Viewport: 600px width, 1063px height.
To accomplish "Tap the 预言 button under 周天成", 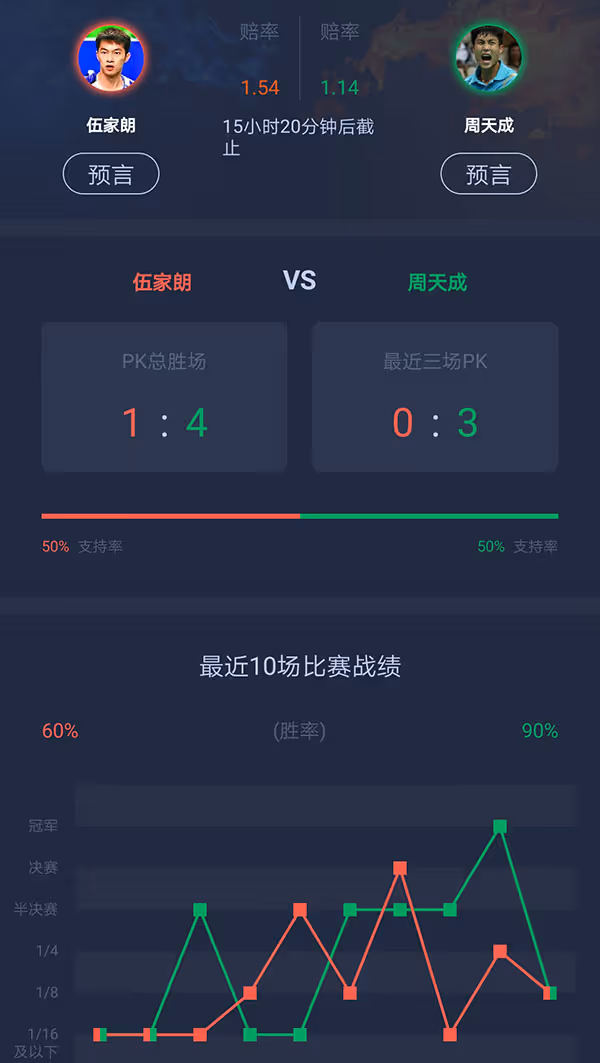I will tap(488, 174).
